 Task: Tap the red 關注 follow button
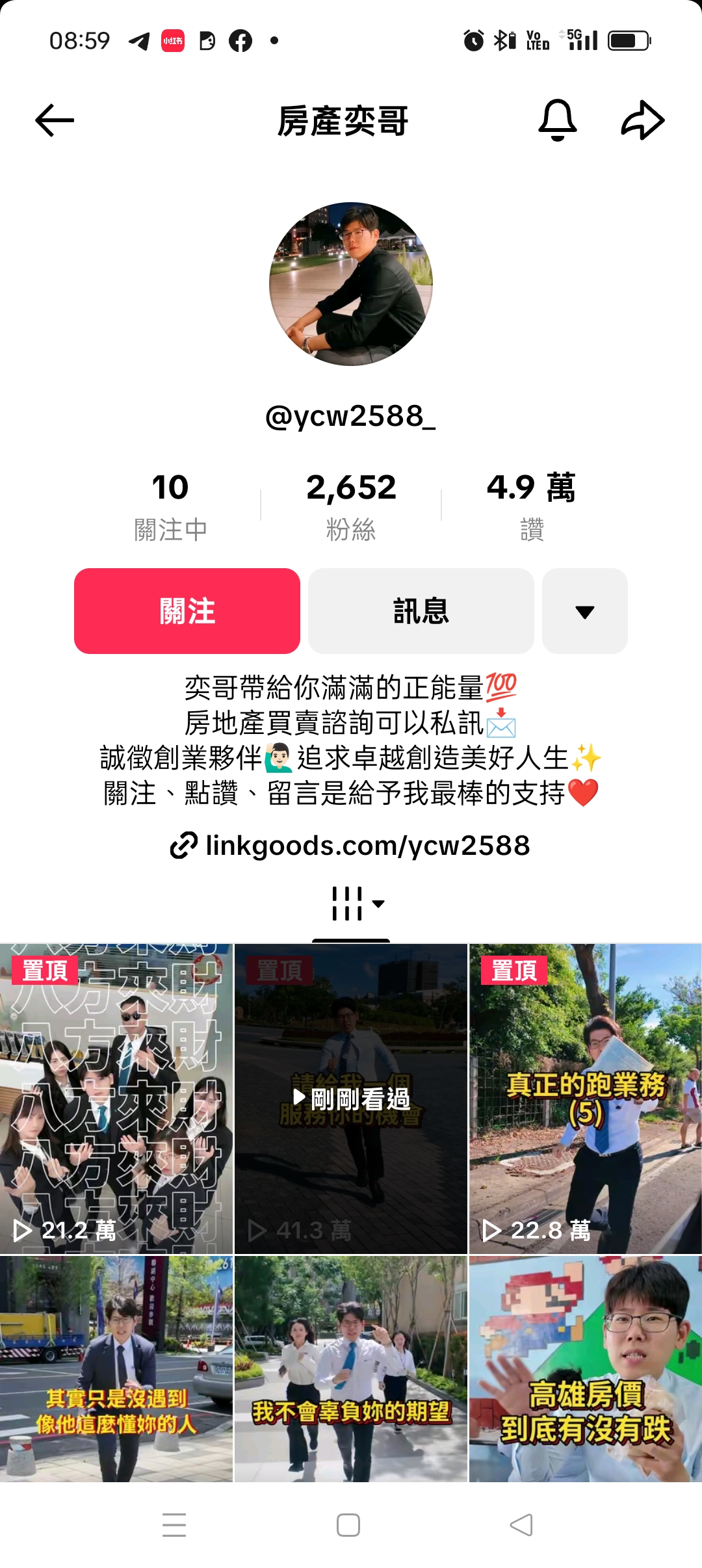coord(187,611)
